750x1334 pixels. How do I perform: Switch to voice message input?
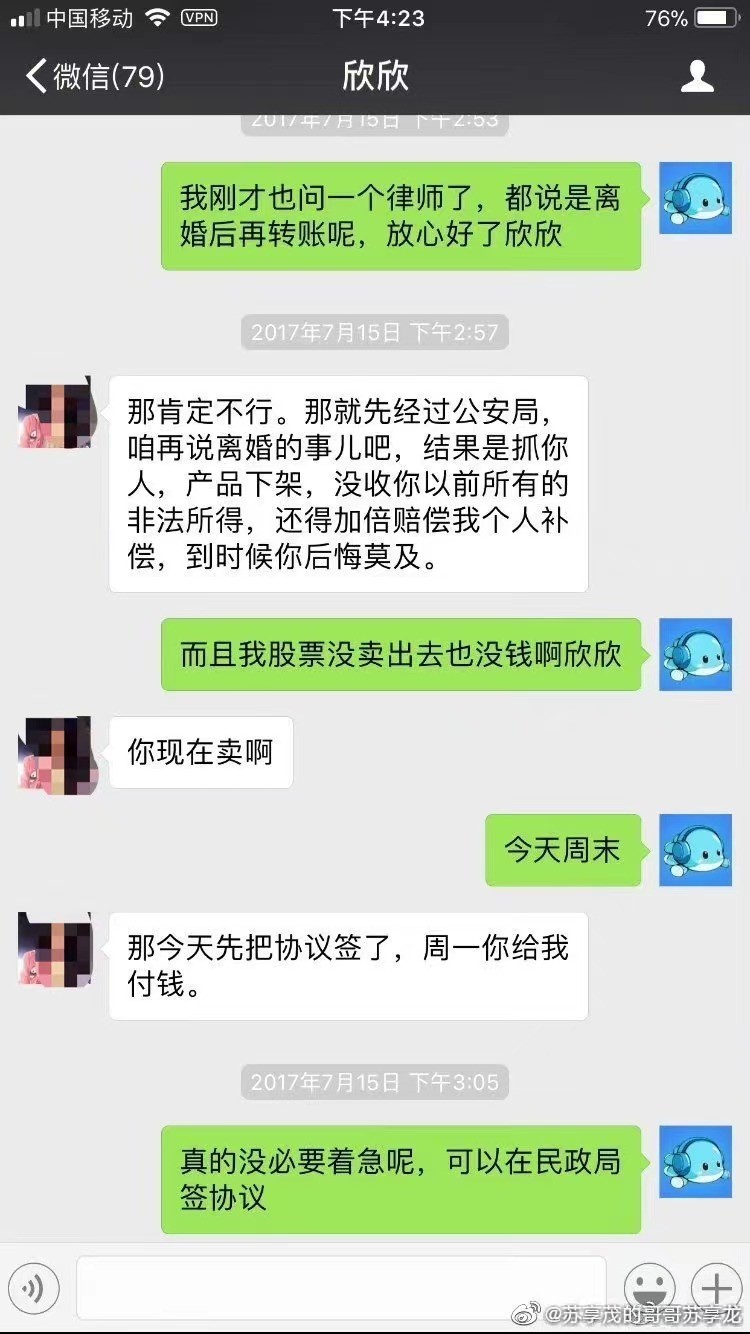pyautogui.click(x=33, y=1288)
